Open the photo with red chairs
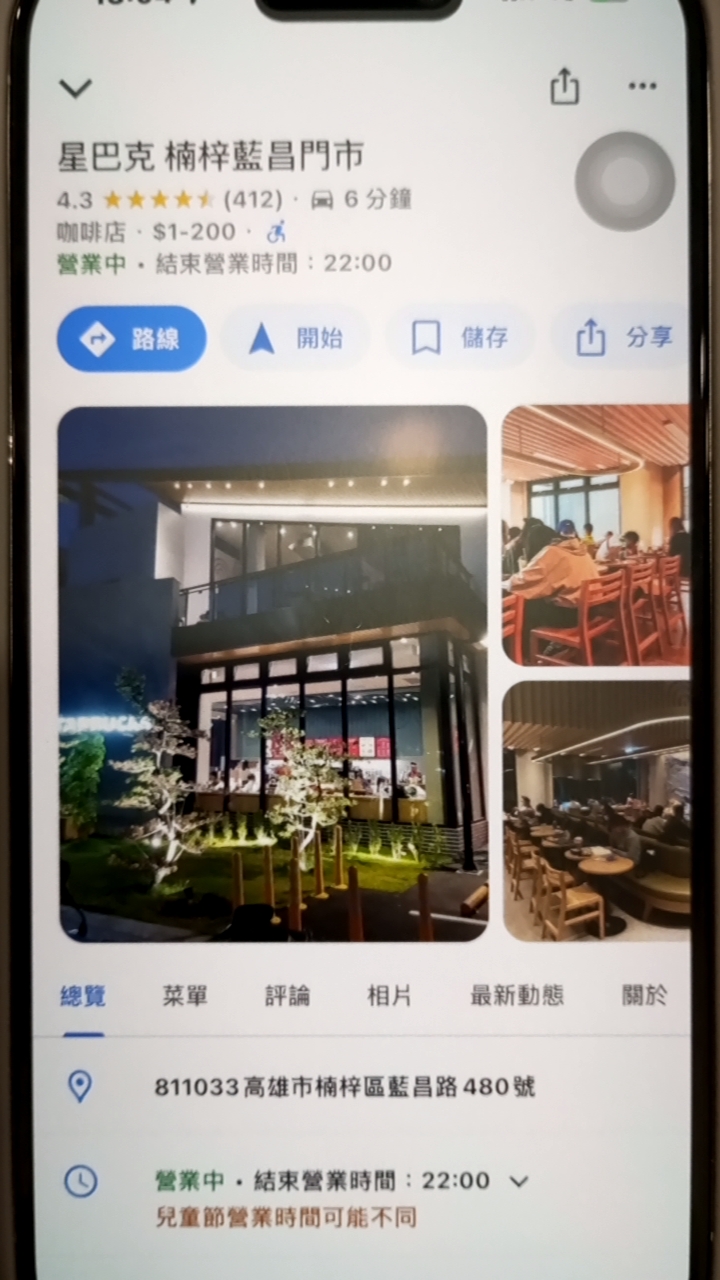 [596, 535]
